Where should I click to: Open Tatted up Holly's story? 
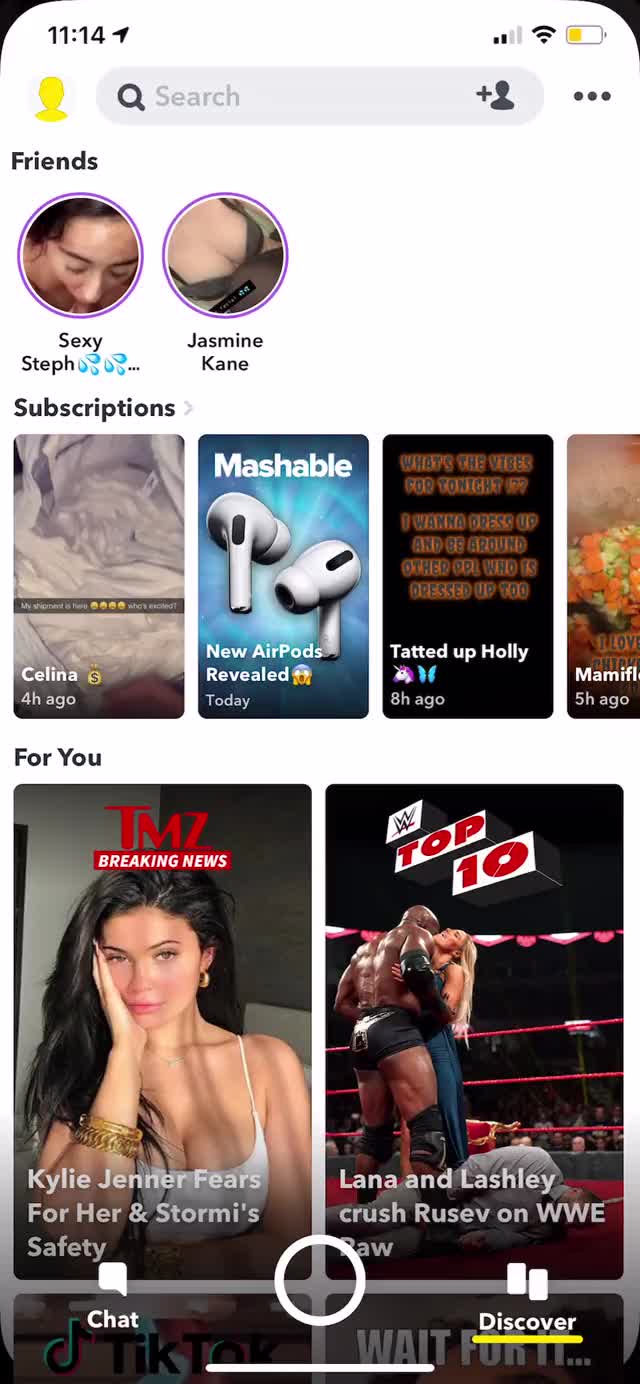[x=468, y=576]
